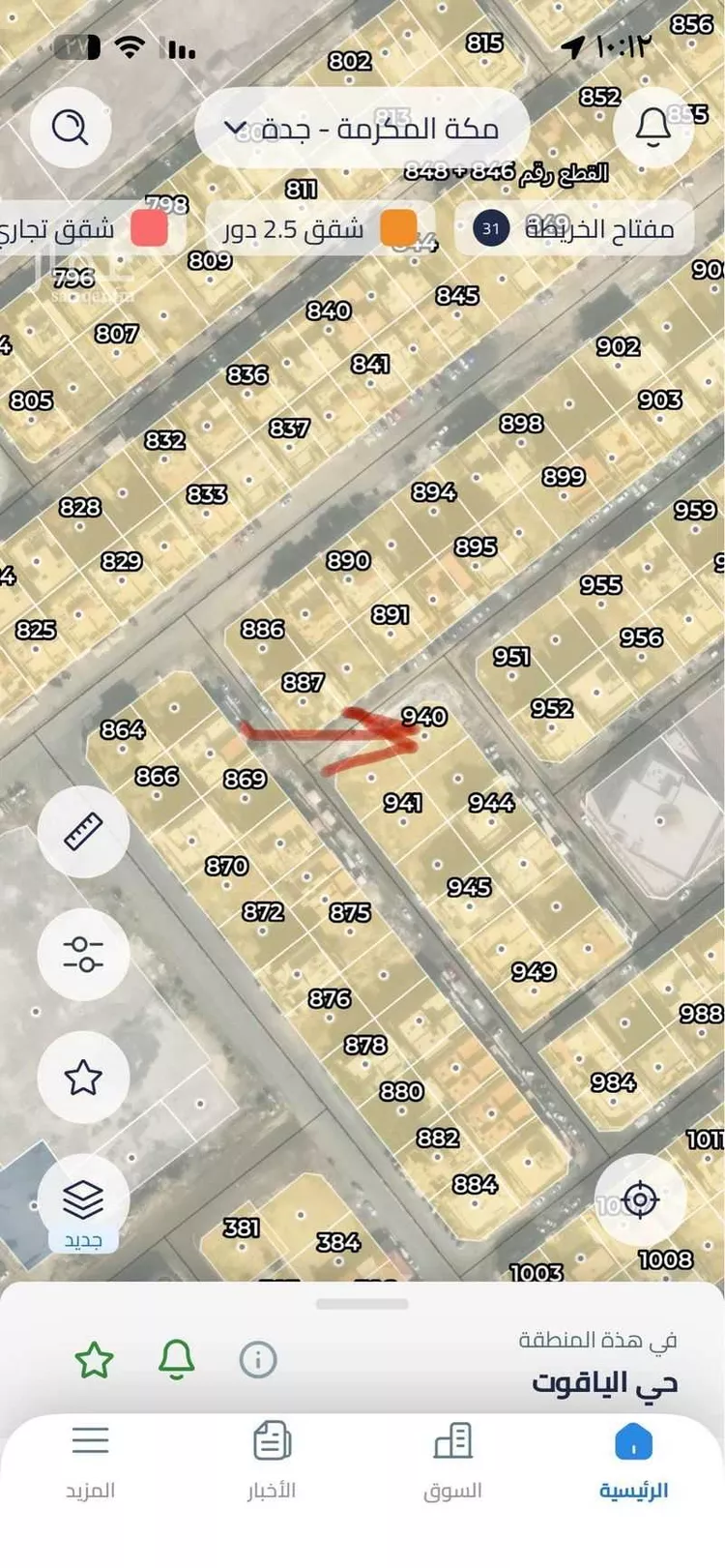Open the notifications bell at the top

[x=653, y=126]
